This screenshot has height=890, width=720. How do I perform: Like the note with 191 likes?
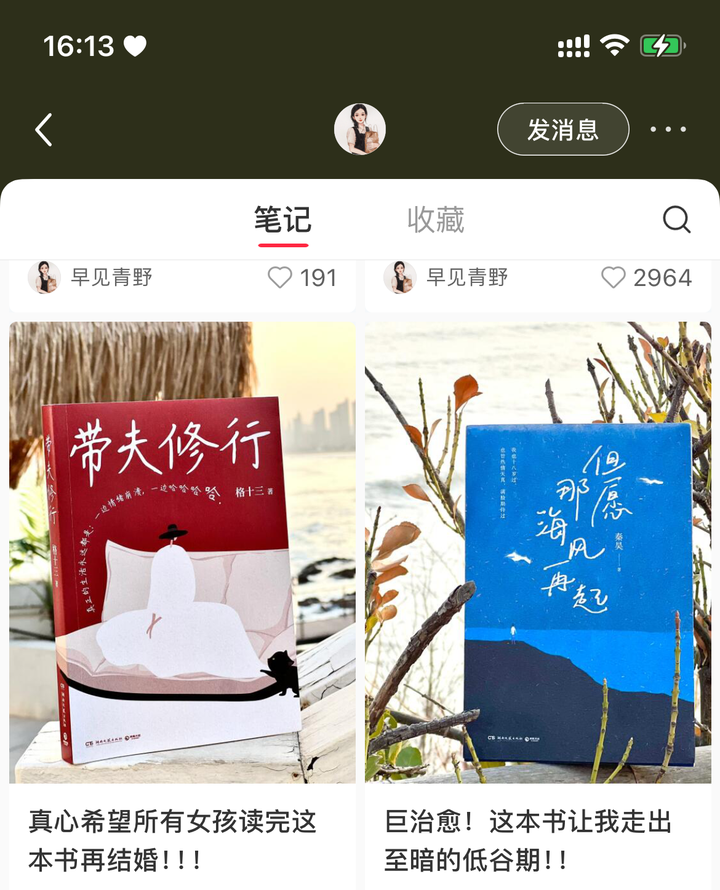(x=281, y=278)
